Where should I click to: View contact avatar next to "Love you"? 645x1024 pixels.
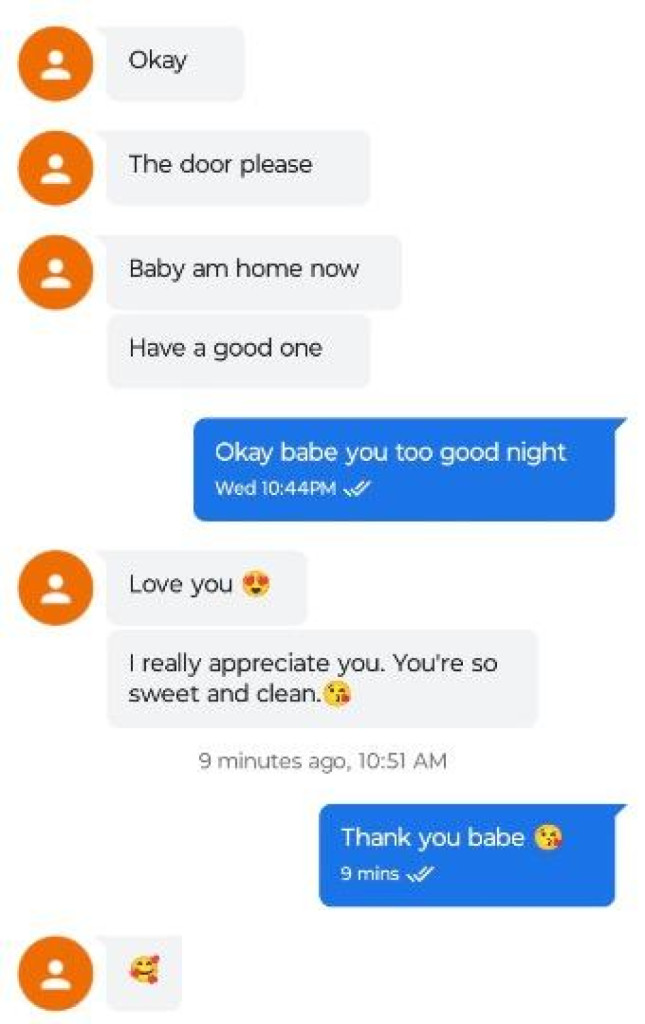click(x=56, y=588)
